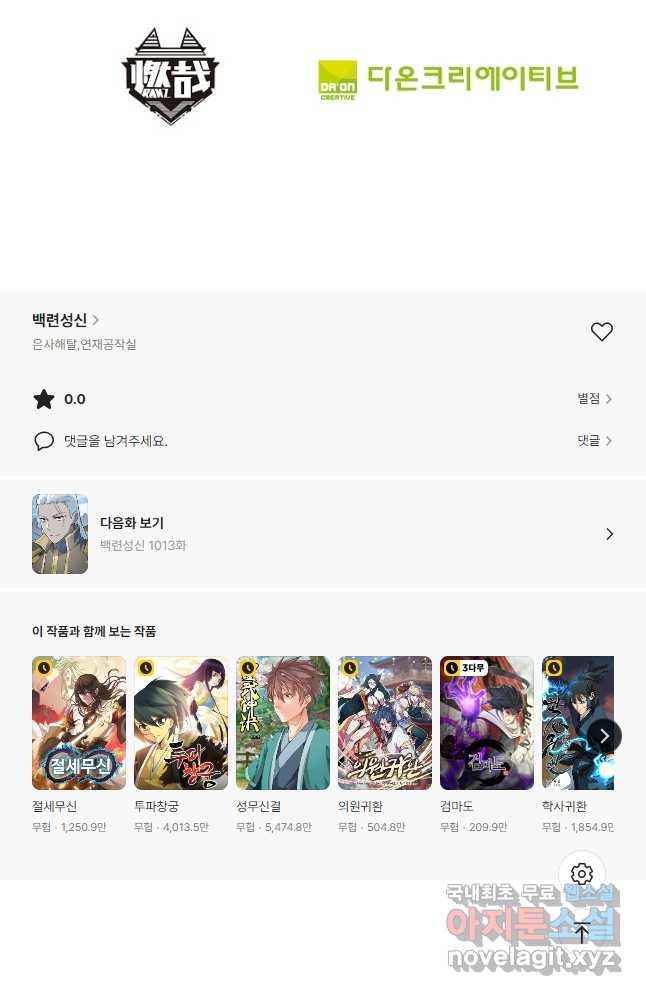Tap 댓글을 남겨주세요 to leave a comment

[115, 440]
